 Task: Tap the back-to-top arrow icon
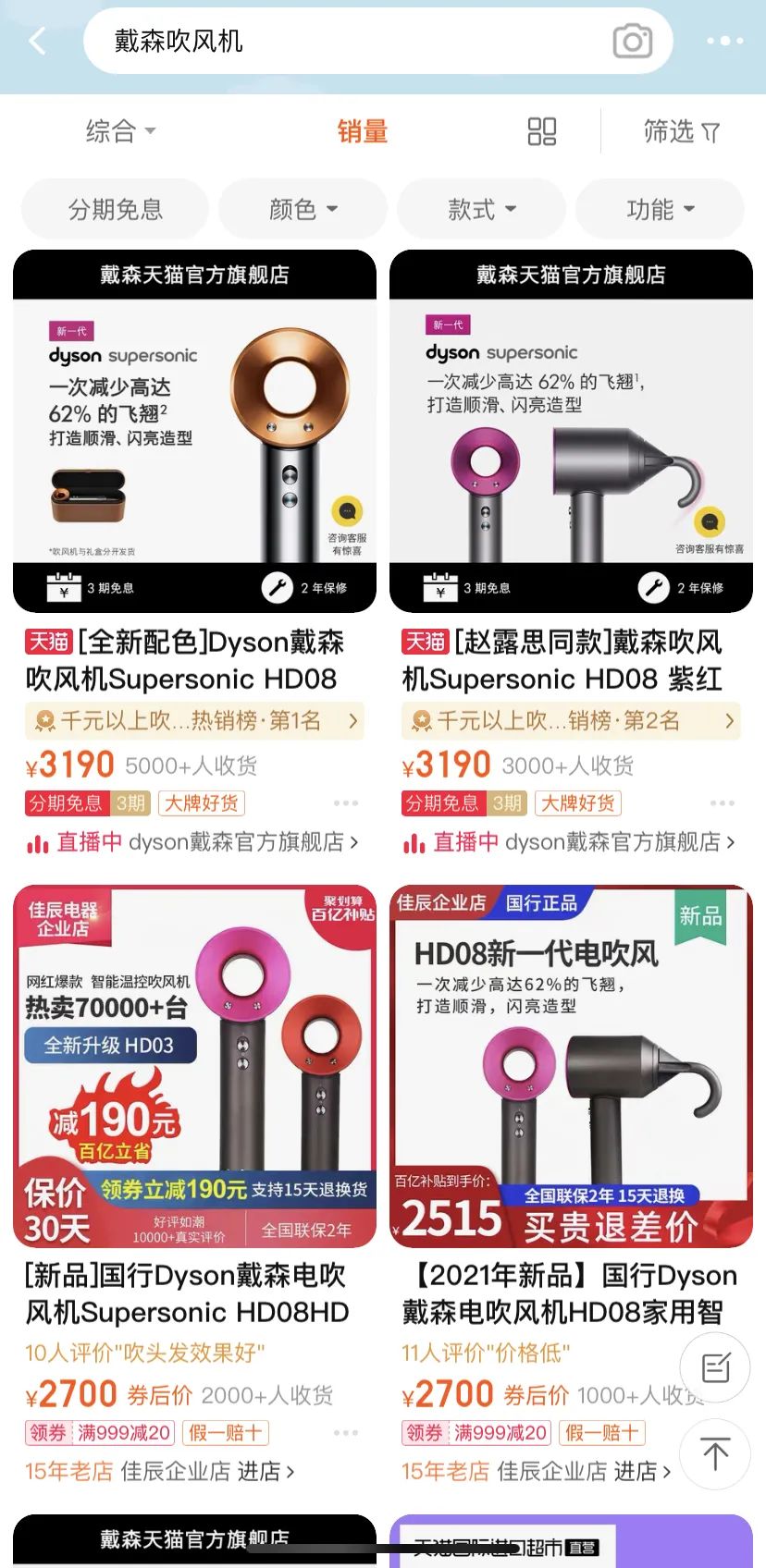[715, 1454]
